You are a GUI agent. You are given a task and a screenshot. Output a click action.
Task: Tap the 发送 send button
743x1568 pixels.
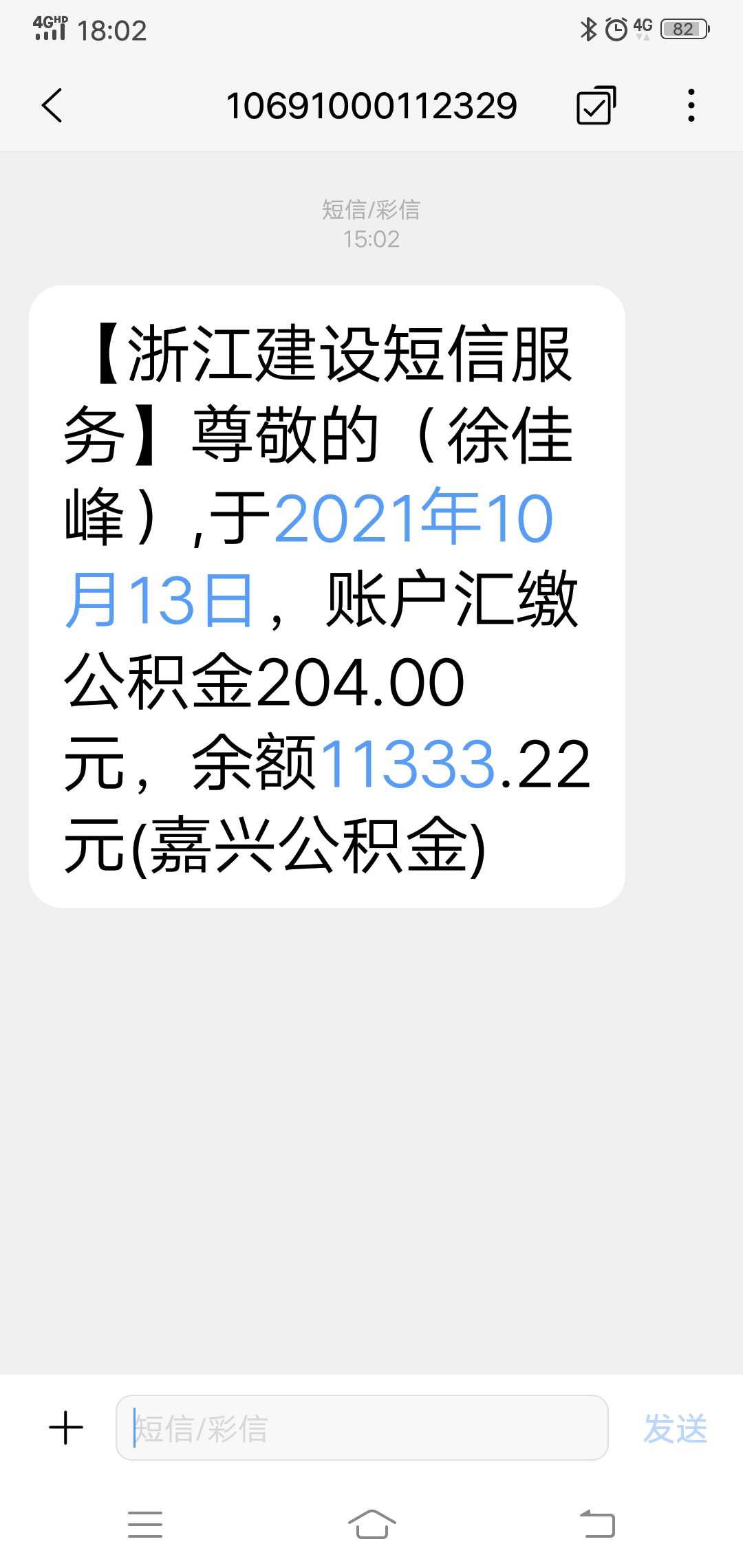tap(675, 1428)
